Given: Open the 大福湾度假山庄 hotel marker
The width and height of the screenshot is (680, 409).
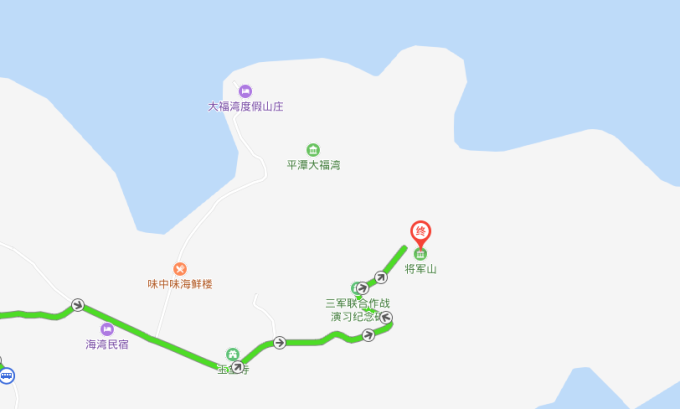Looking at the screenshot, I should [246, 91].
